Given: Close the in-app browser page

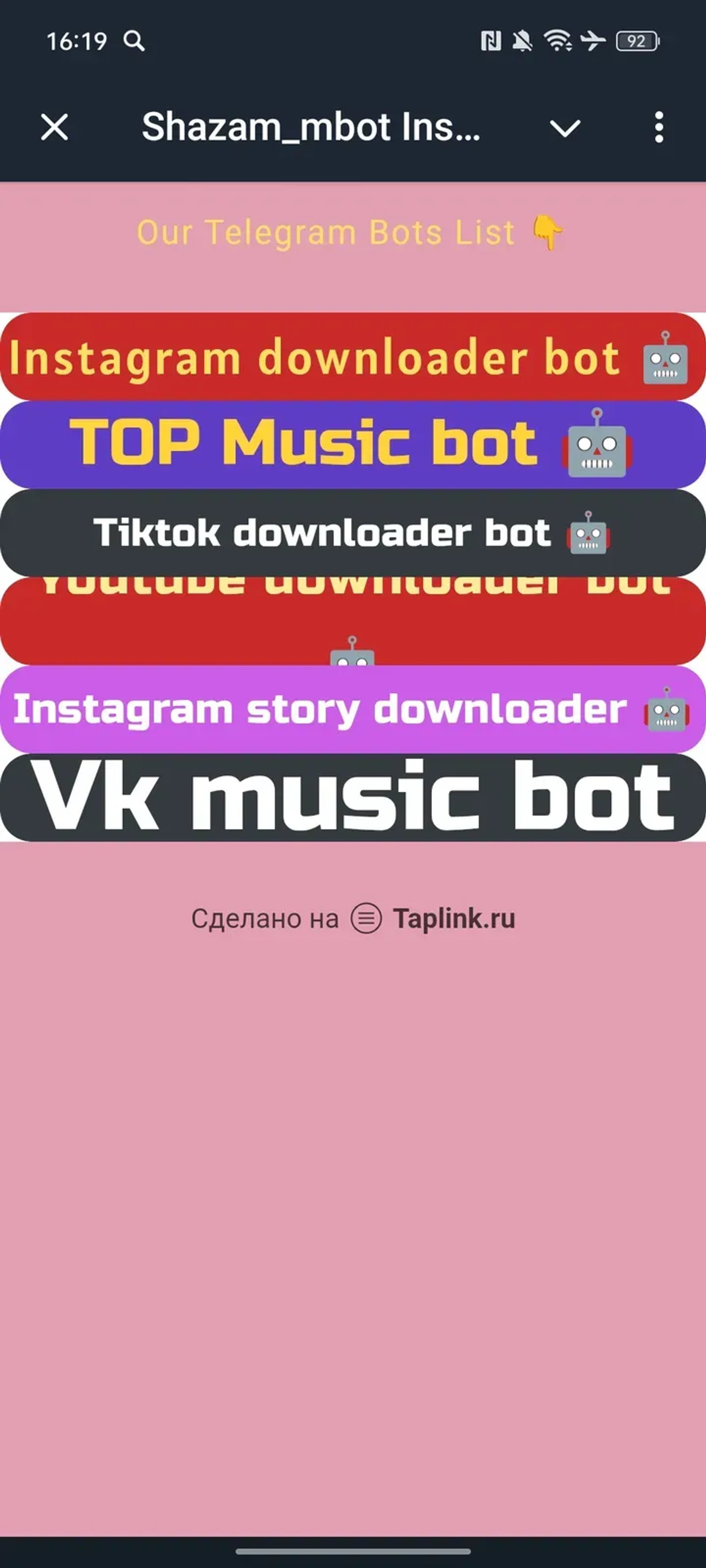Looking at the screenshot, I should coord(55,128).
